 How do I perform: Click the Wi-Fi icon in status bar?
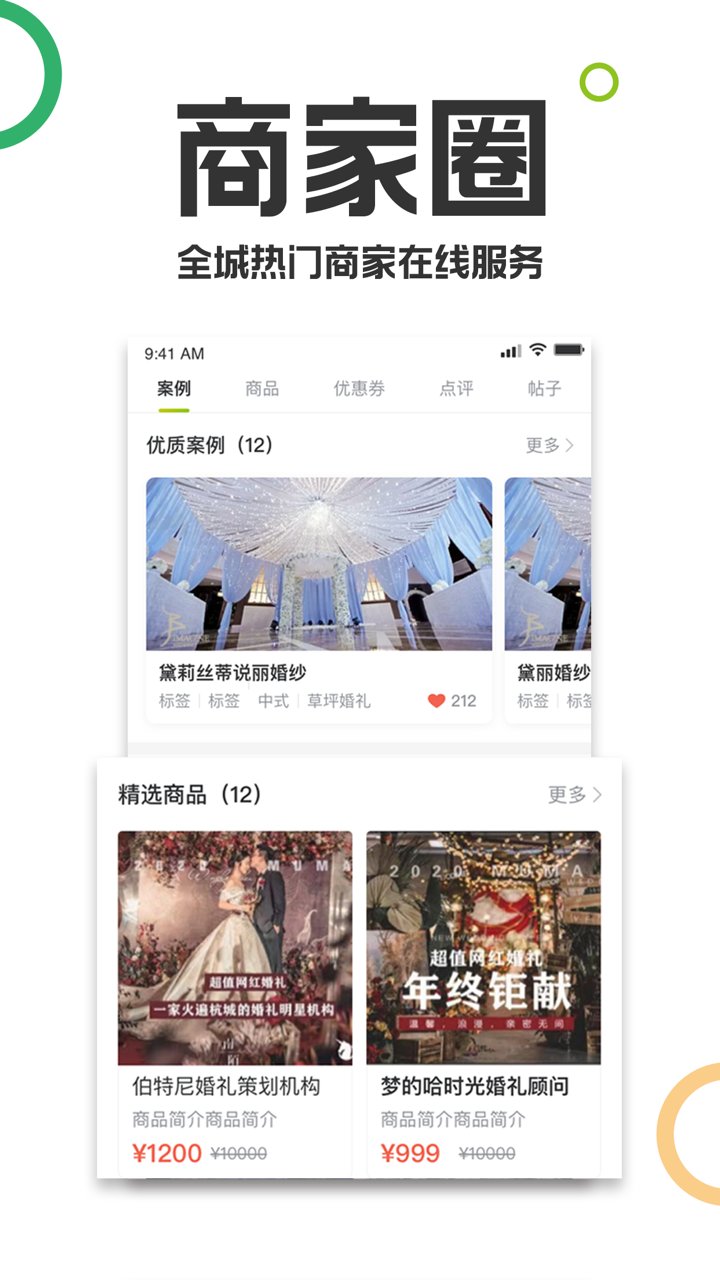point(538,351)
